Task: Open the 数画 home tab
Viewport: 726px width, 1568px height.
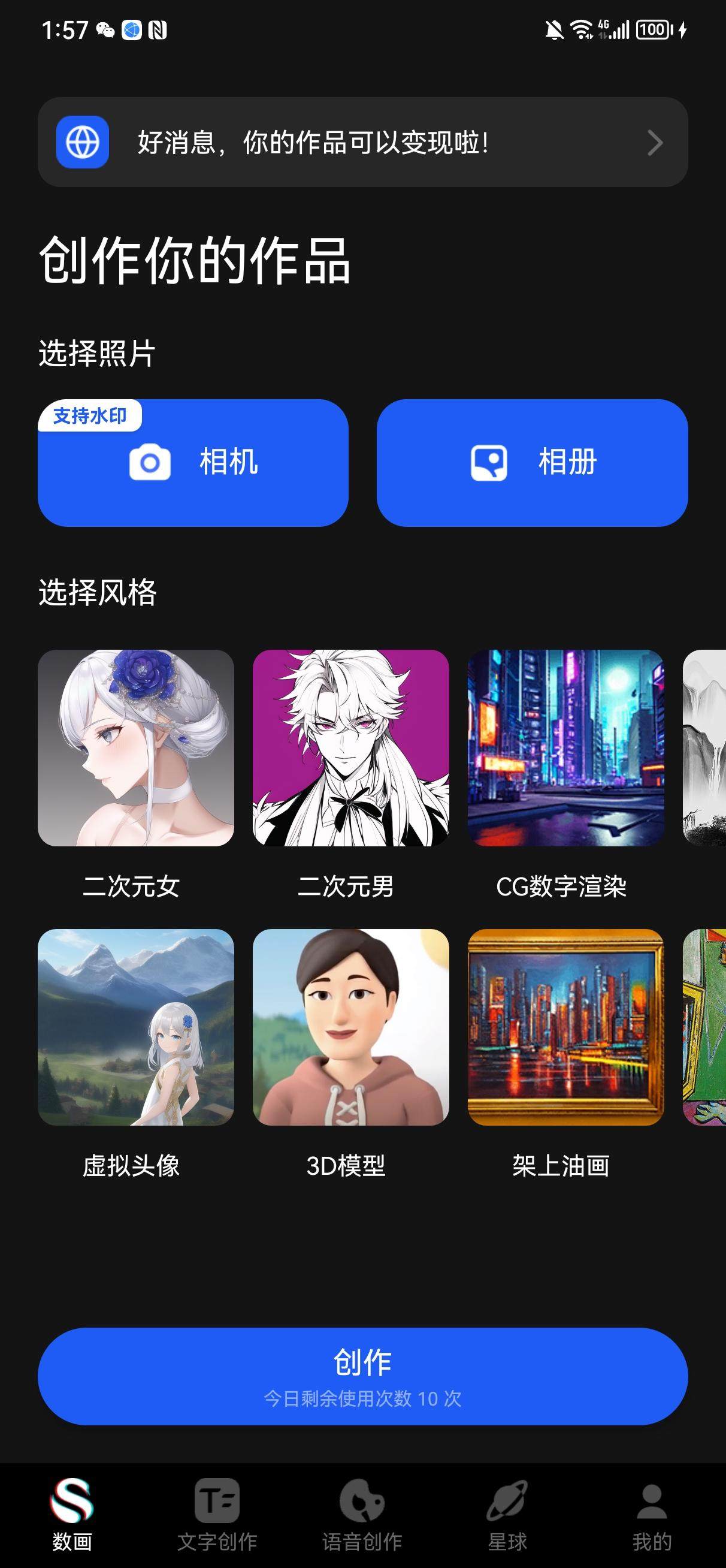Action: (x=72, y=1515)
